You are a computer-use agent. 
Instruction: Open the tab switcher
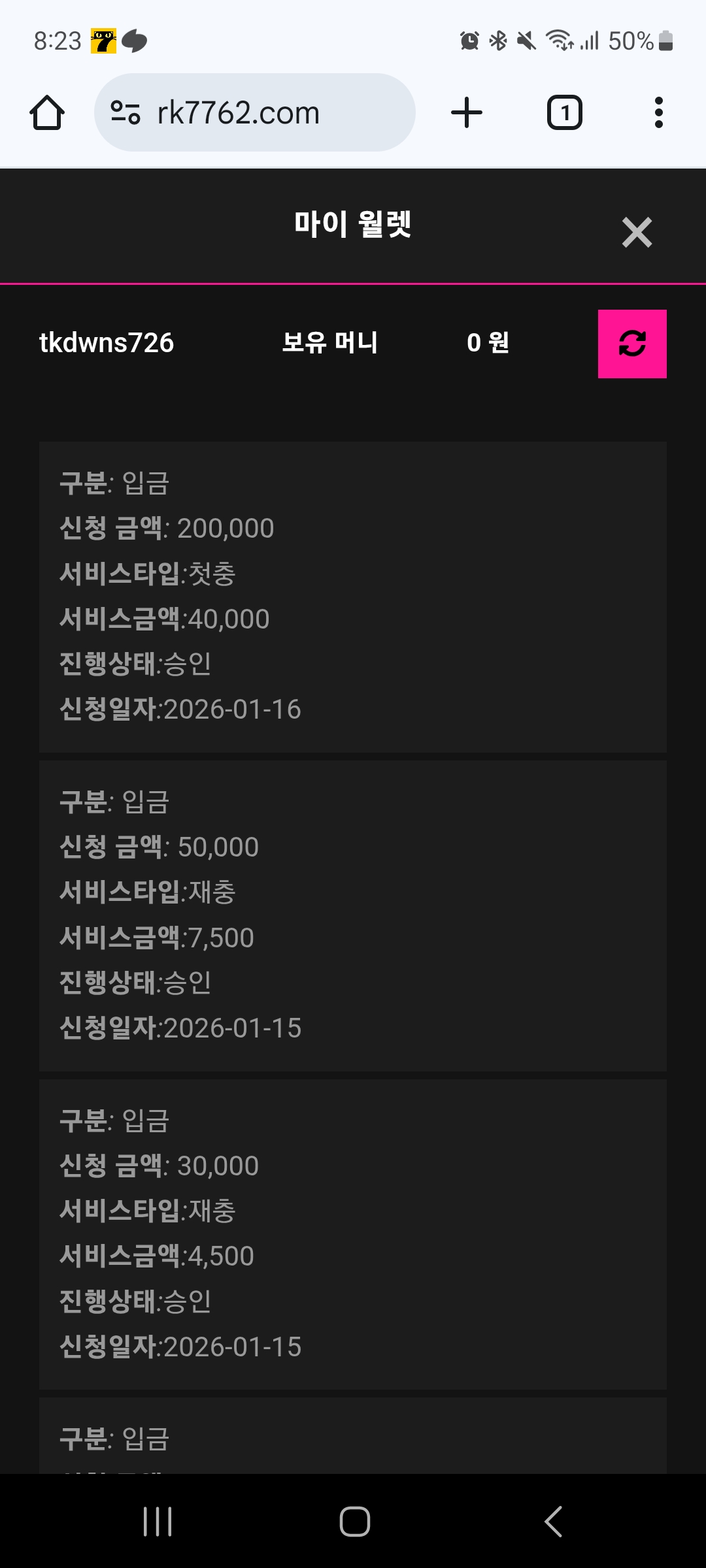tap(564, 113)
